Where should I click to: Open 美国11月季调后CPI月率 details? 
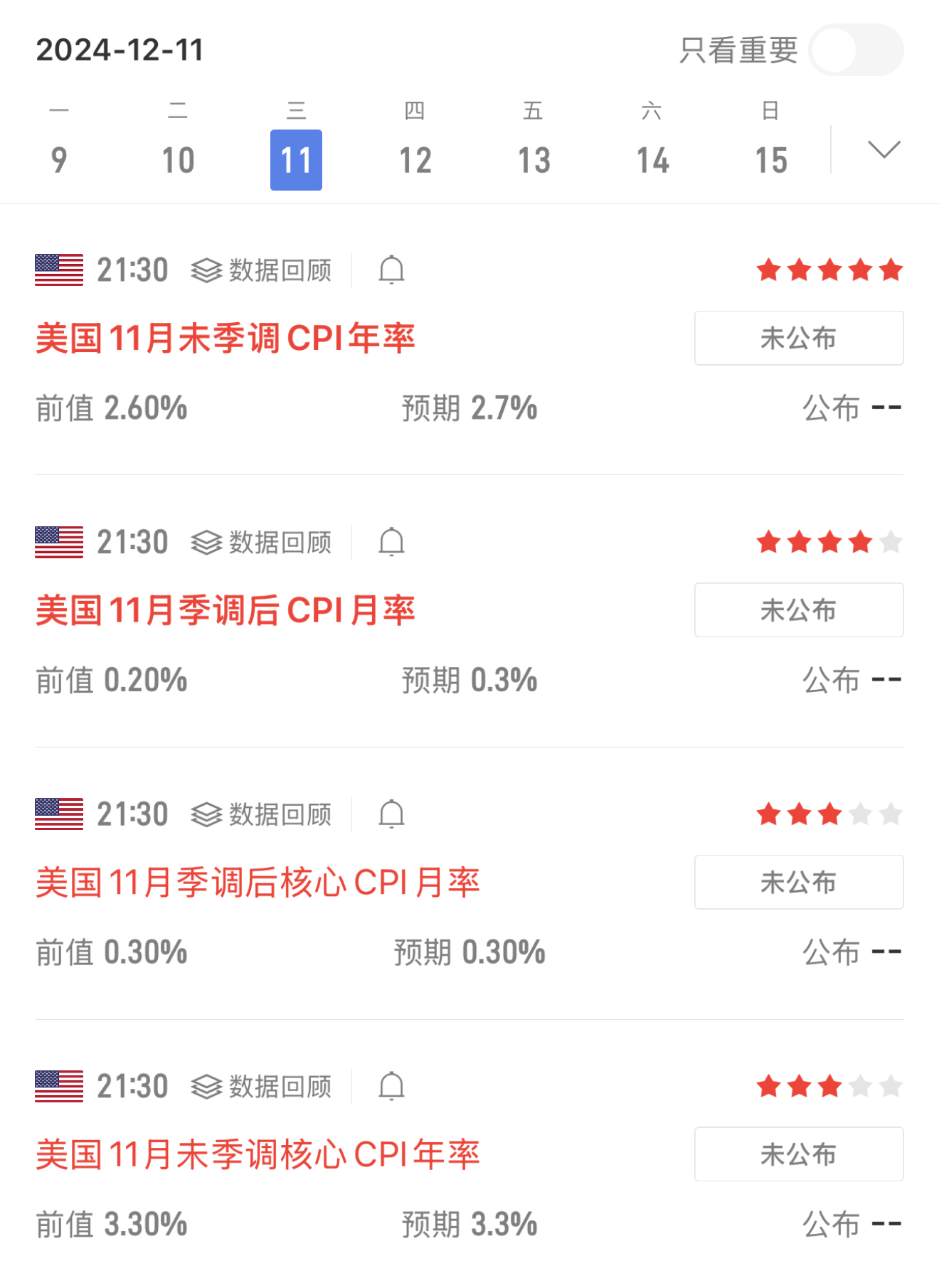point(226,611)
